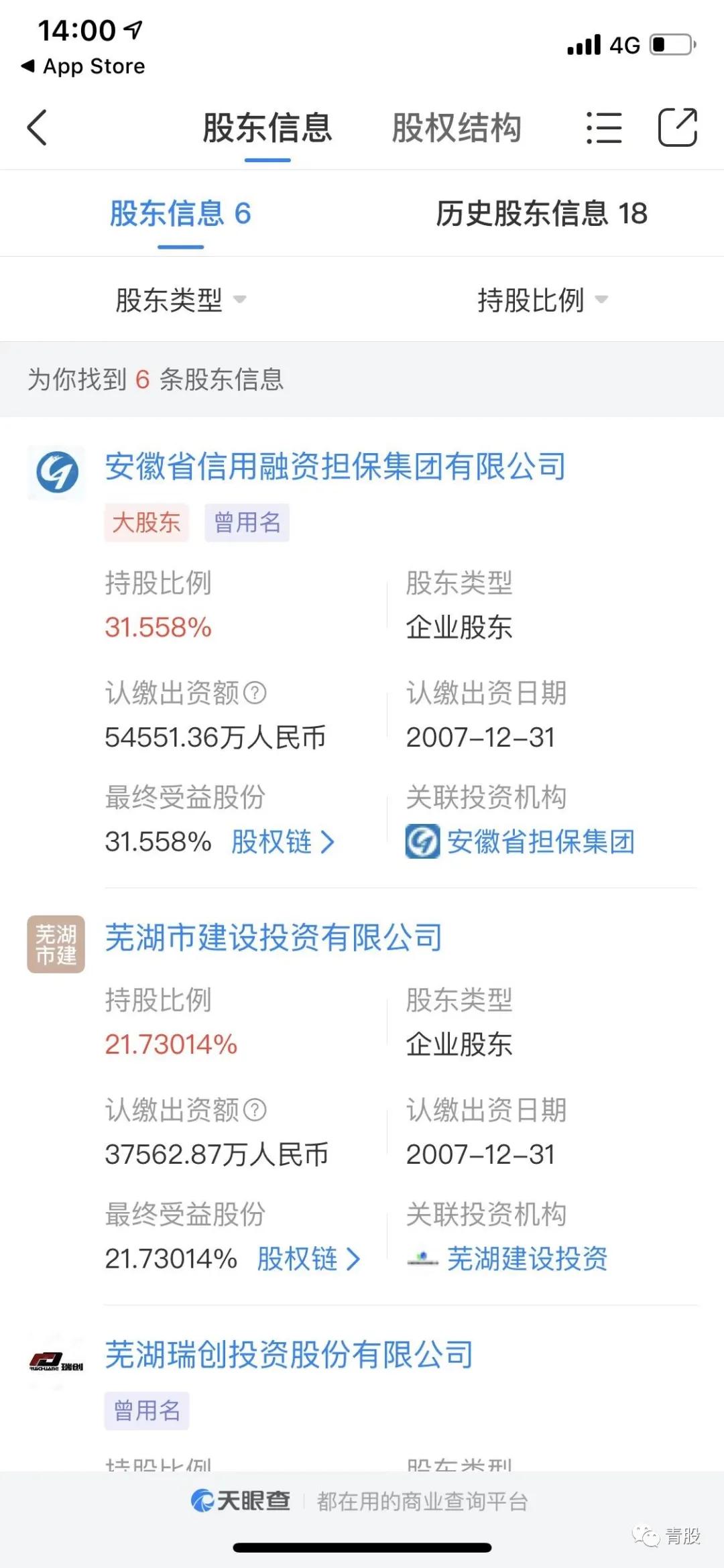Screen dimensions: 724x1568
Task: Open the list view icon in top bar
Action: pos(603,127)
